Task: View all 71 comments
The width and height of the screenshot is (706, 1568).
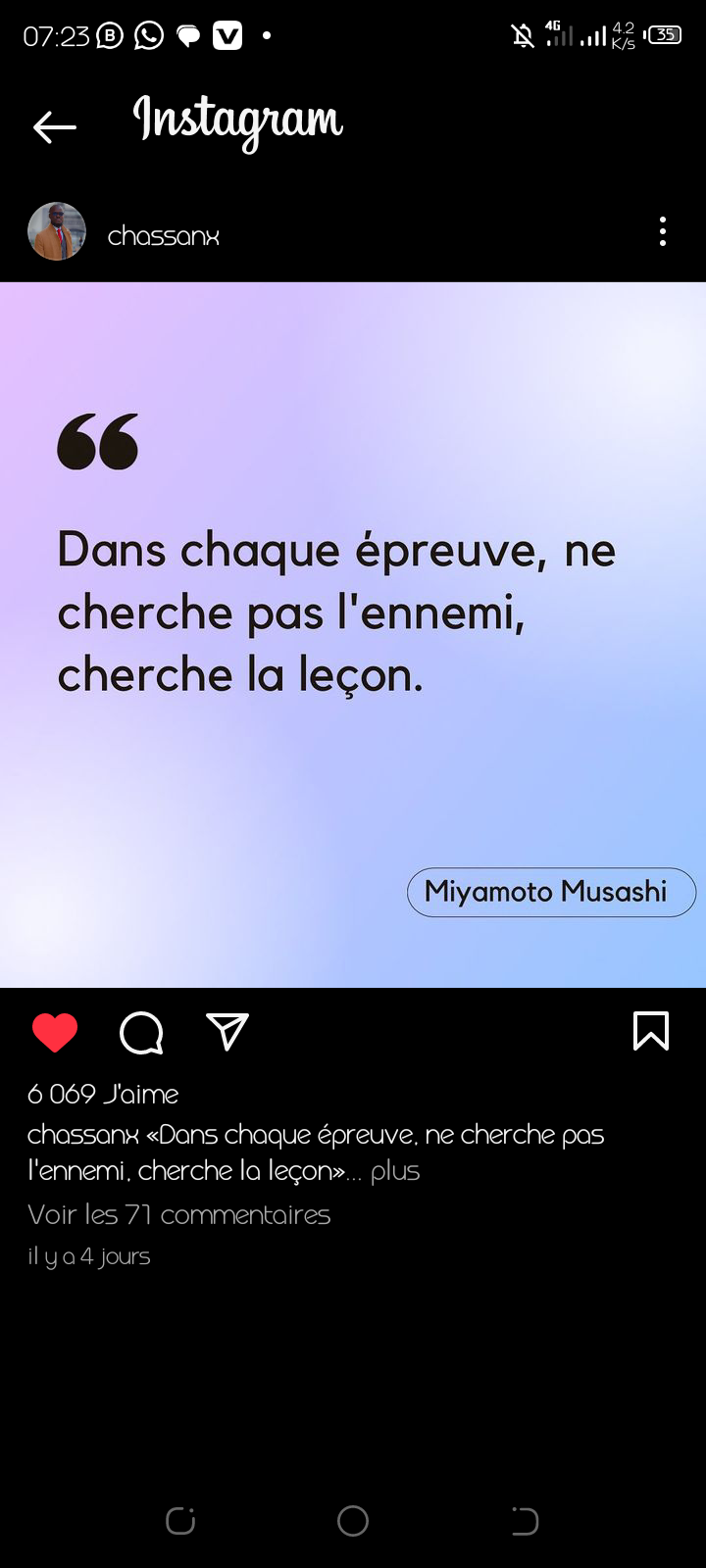Action: click(179, 1215)
